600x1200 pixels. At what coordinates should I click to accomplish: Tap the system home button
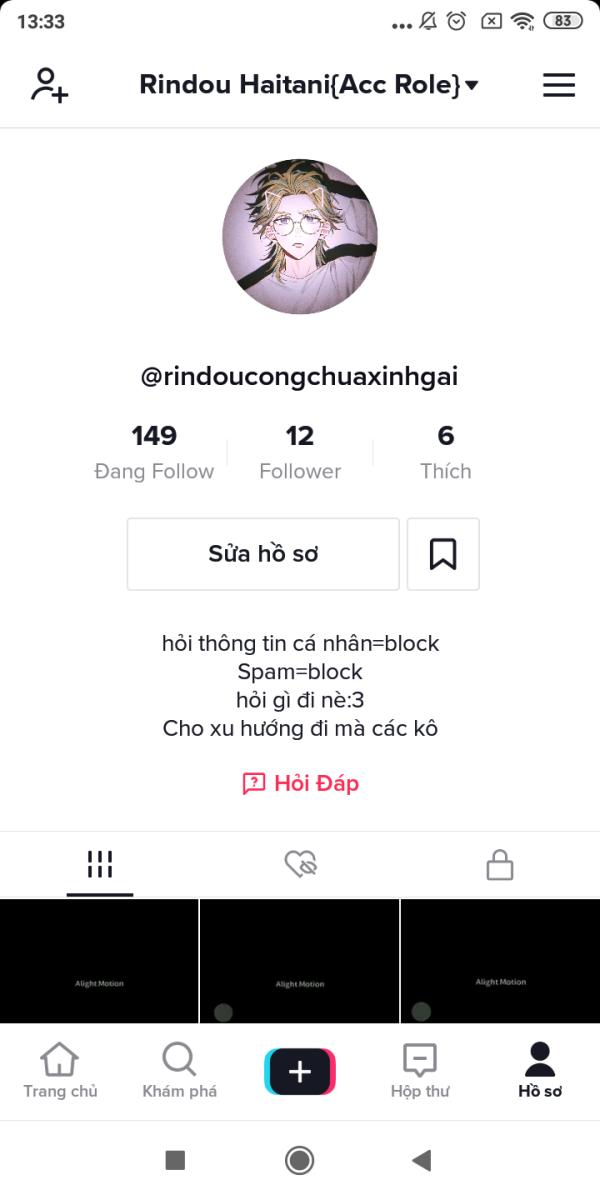(299, 1160)
